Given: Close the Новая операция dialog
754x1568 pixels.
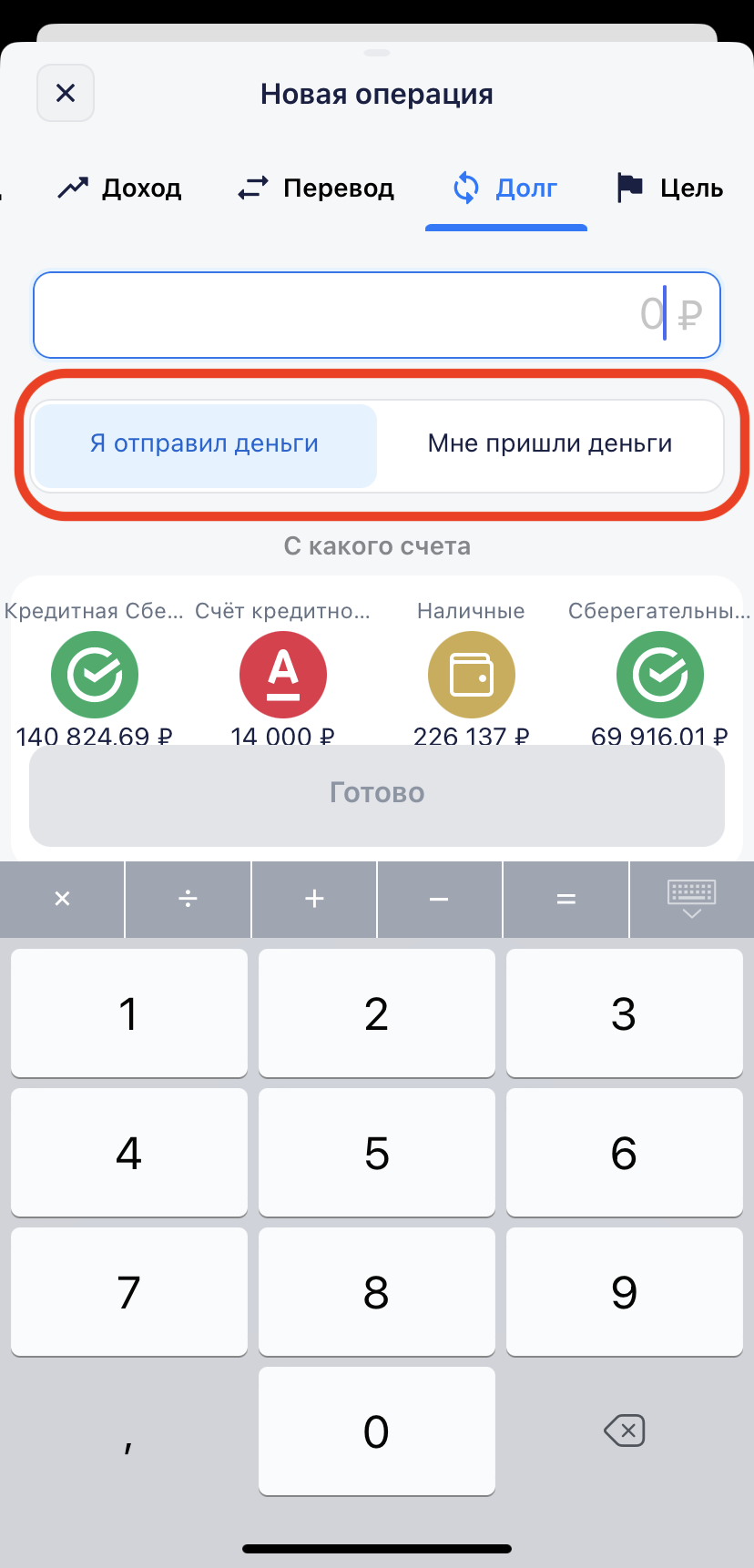Looking at the screenshot, I should [x=66, y=93].
